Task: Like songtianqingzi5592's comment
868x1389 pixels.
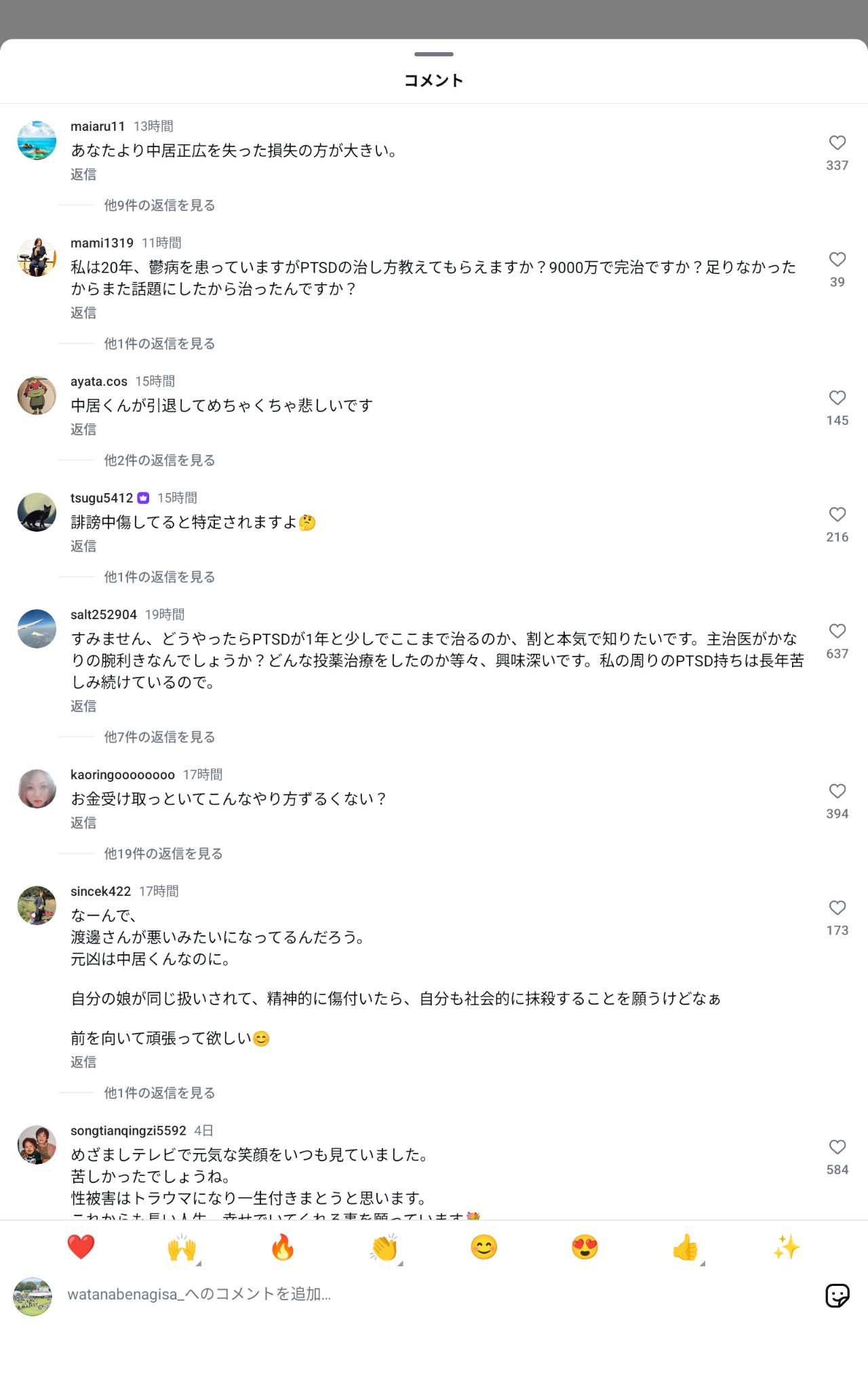Action: click(837, 1148)
